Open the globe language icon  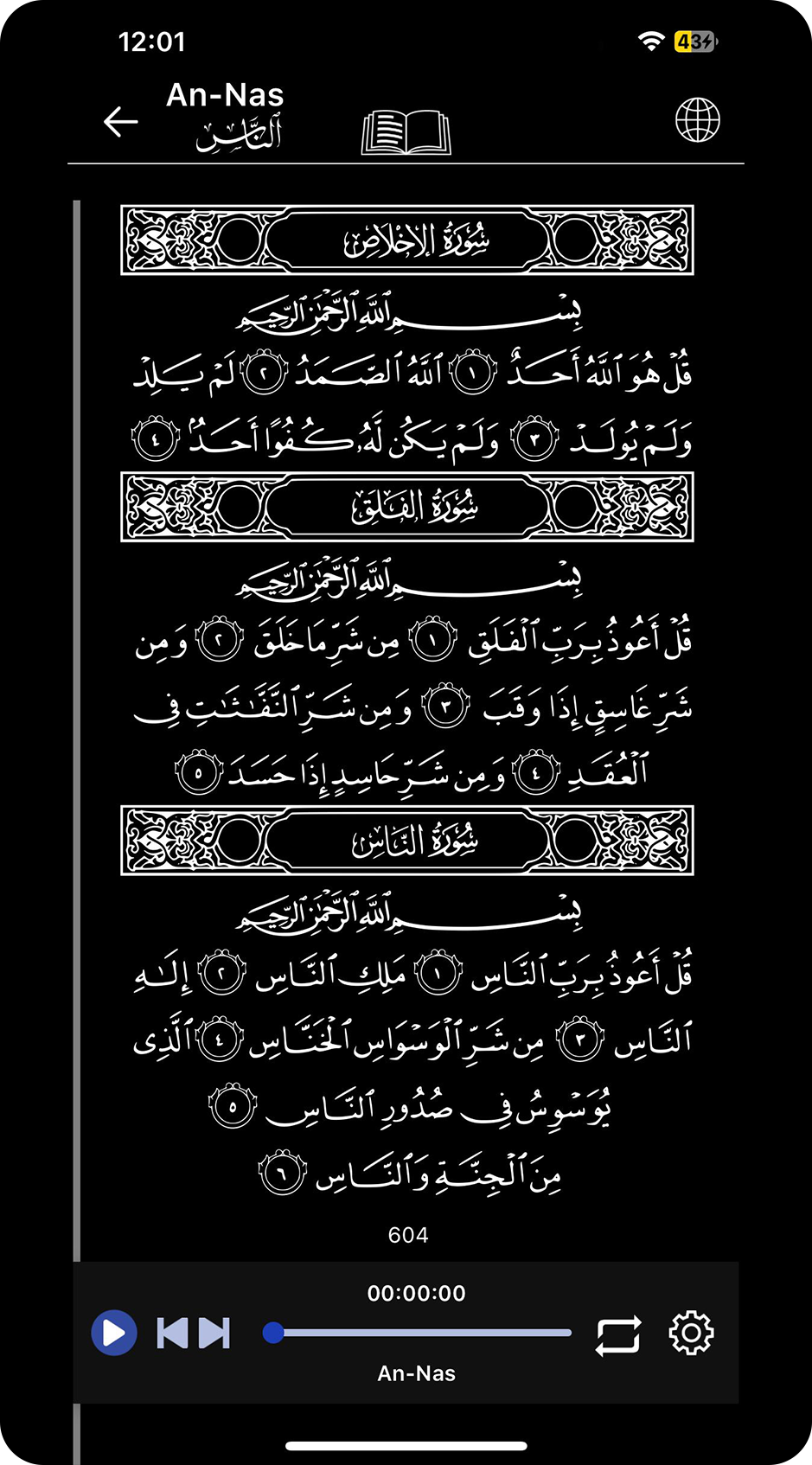click(697, 120)
